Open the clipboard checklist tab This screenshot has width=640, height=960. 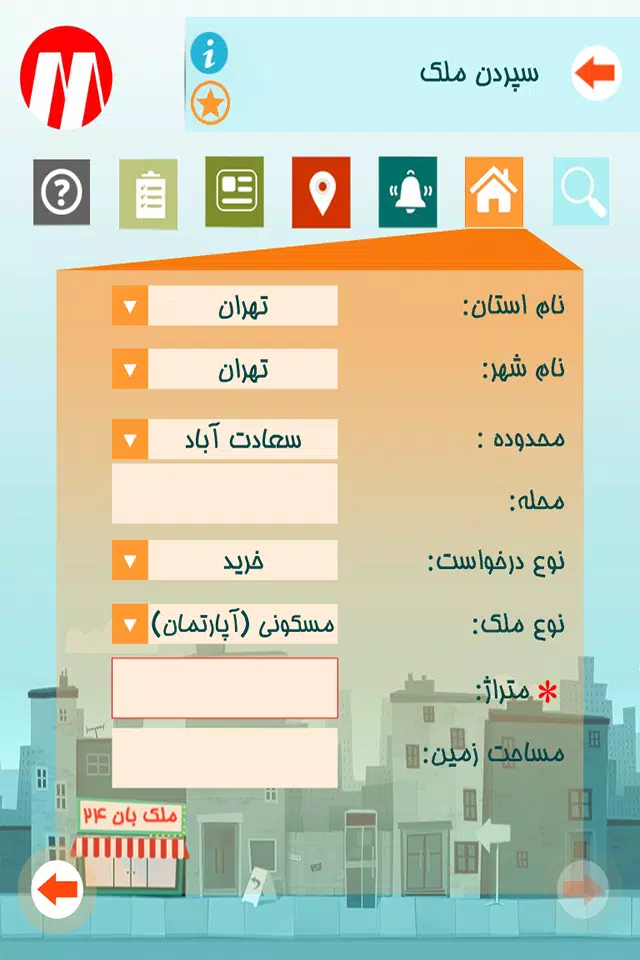[x=148, y=194]
